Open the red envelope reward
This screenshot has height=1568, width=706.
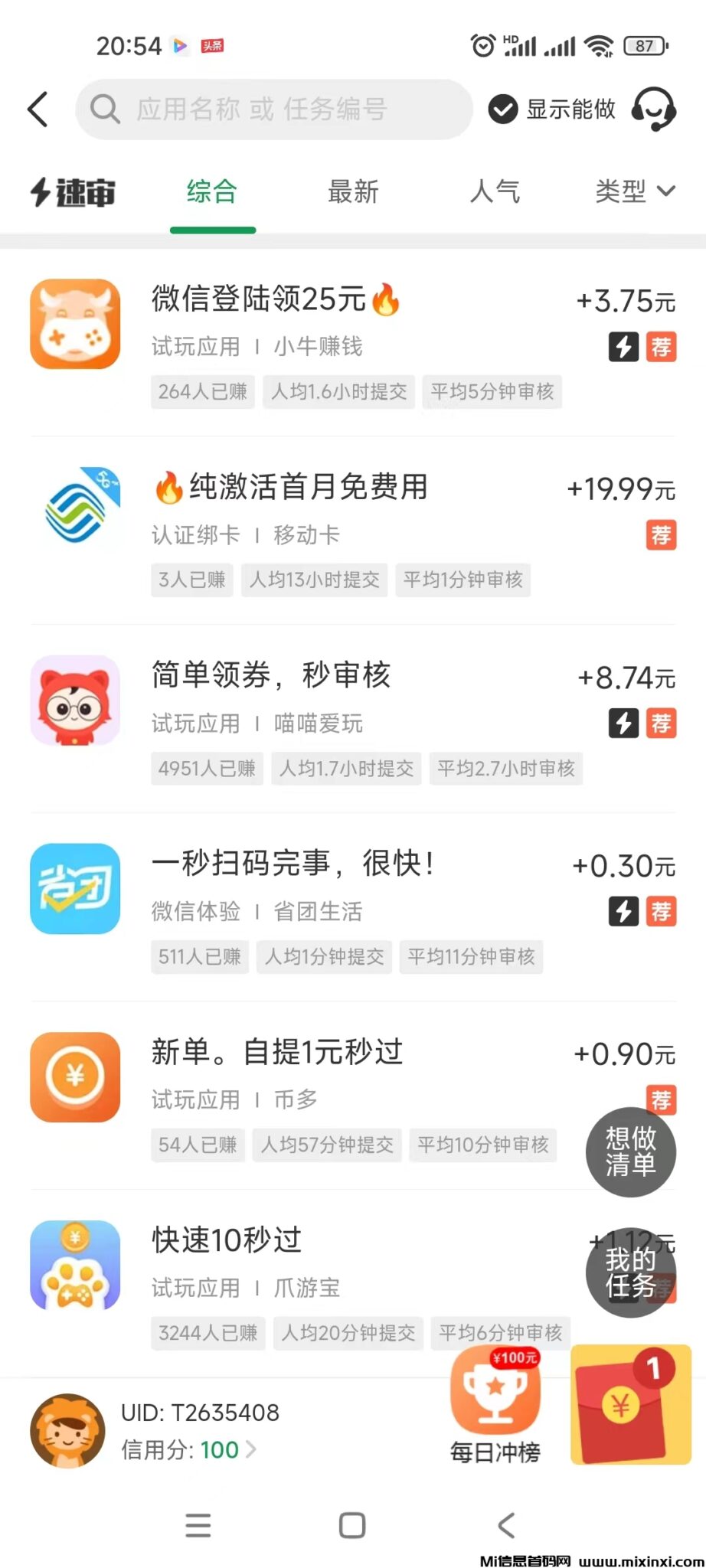click(x=631, y=1406)
